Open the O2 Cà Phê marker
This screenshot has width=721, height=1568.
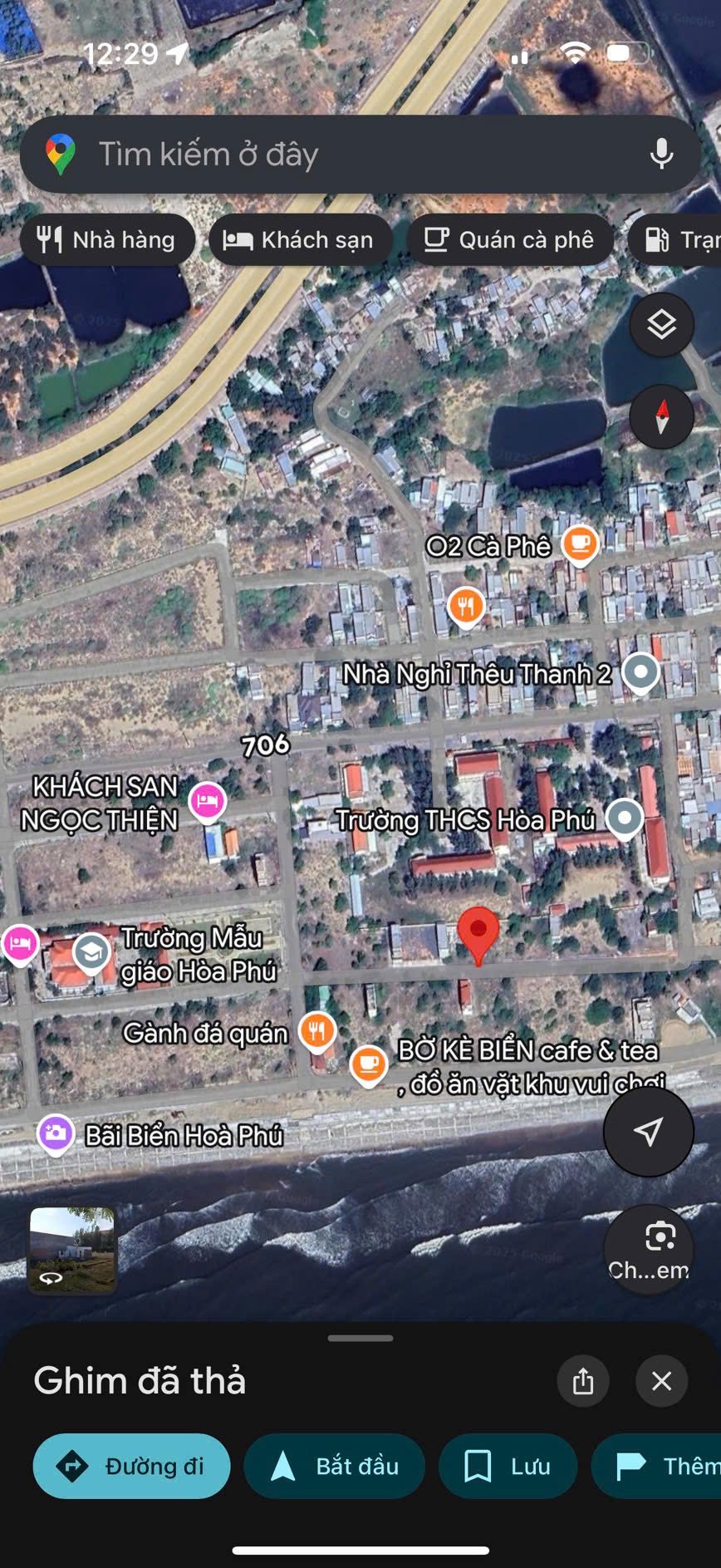point(580,544)
